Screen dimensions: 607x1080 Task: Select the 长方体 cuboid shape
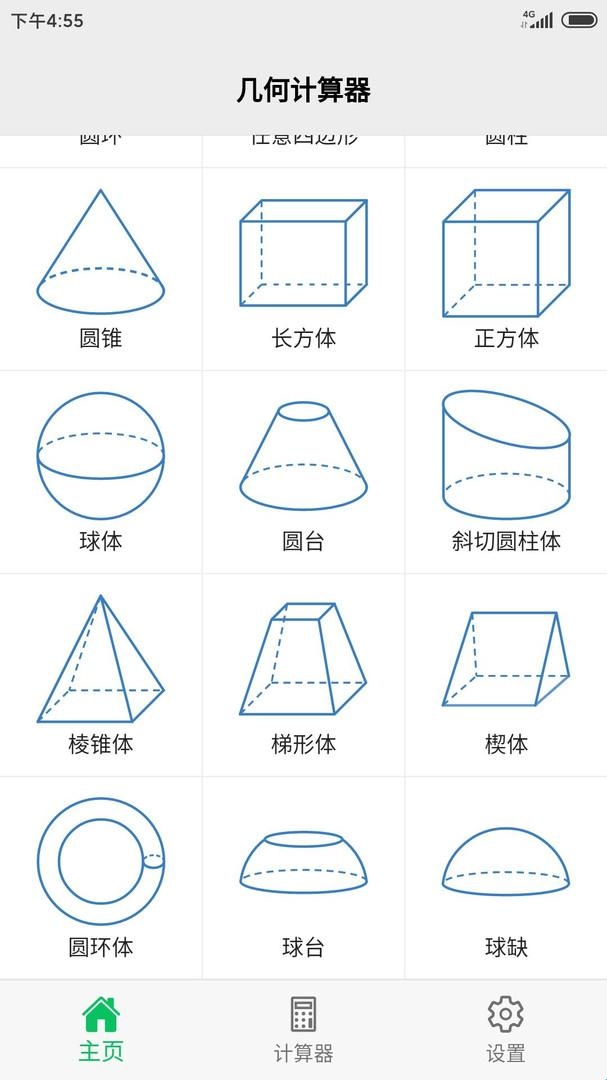tap(303, 269)
